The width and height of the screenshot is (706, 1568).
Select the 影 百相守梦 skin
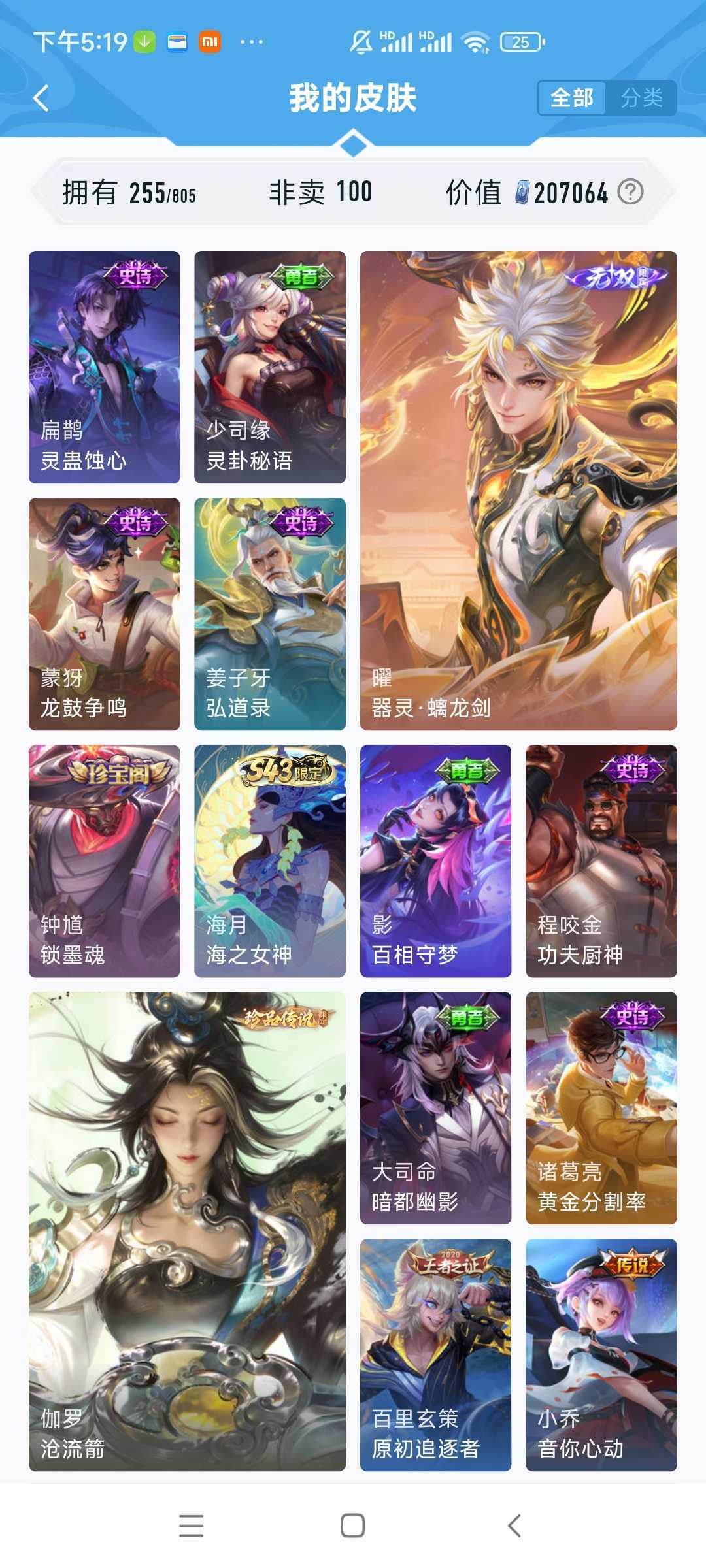pyautogui.click(x=435, y=861)
